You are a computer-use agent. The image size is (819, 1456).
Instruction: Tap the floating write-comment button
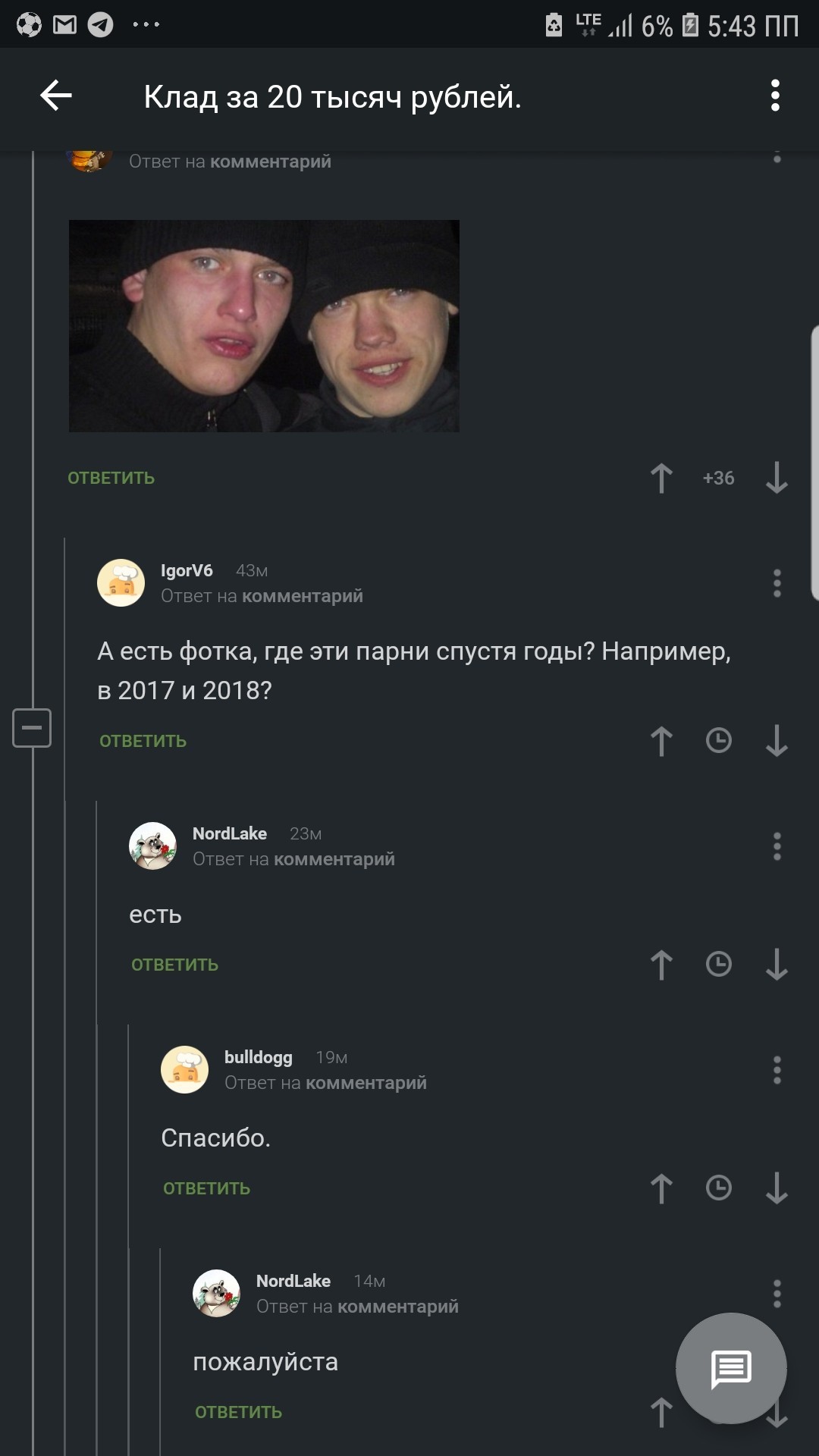coord(731,1369)
